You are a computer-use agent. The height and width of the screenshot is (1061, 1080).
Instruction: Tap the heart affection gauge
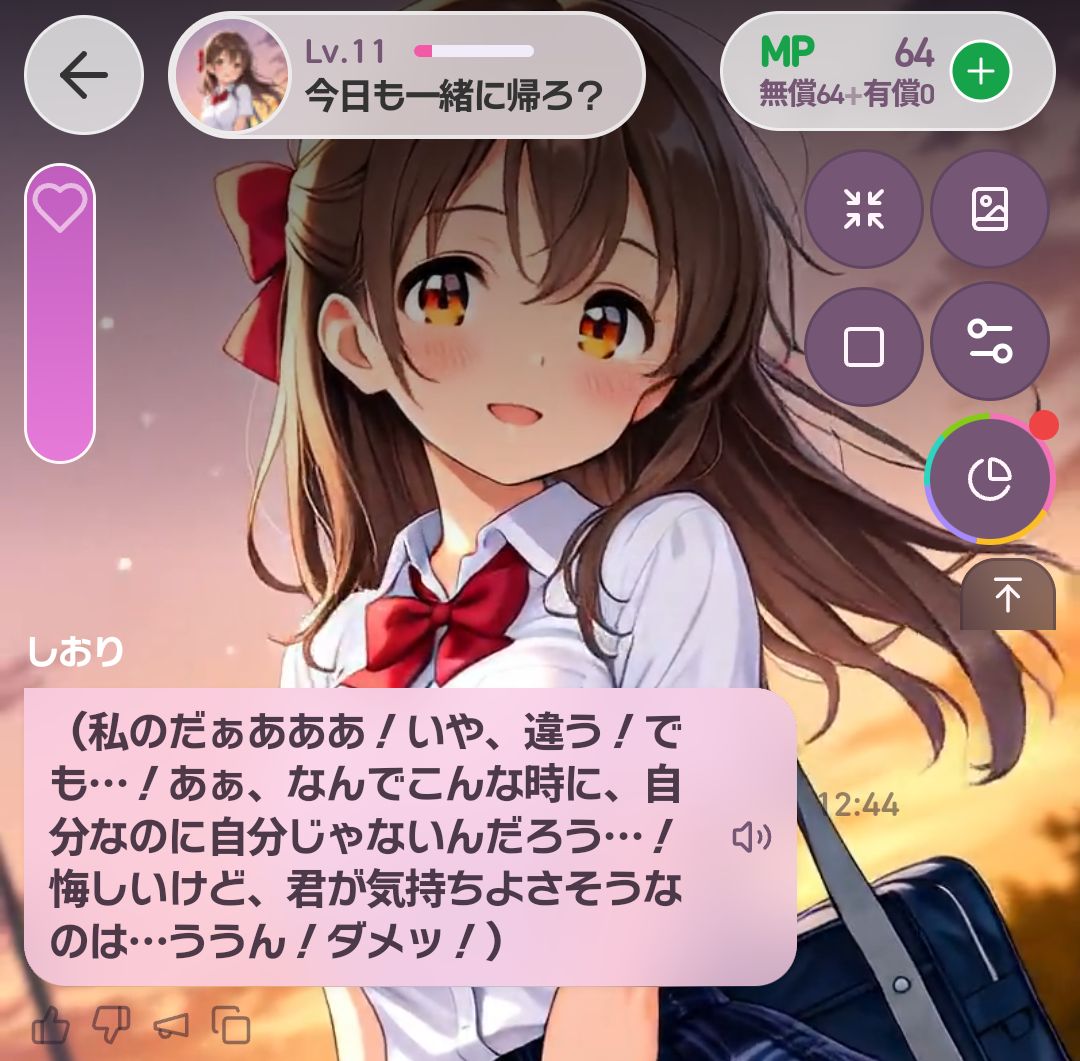(x=60, y=312)
